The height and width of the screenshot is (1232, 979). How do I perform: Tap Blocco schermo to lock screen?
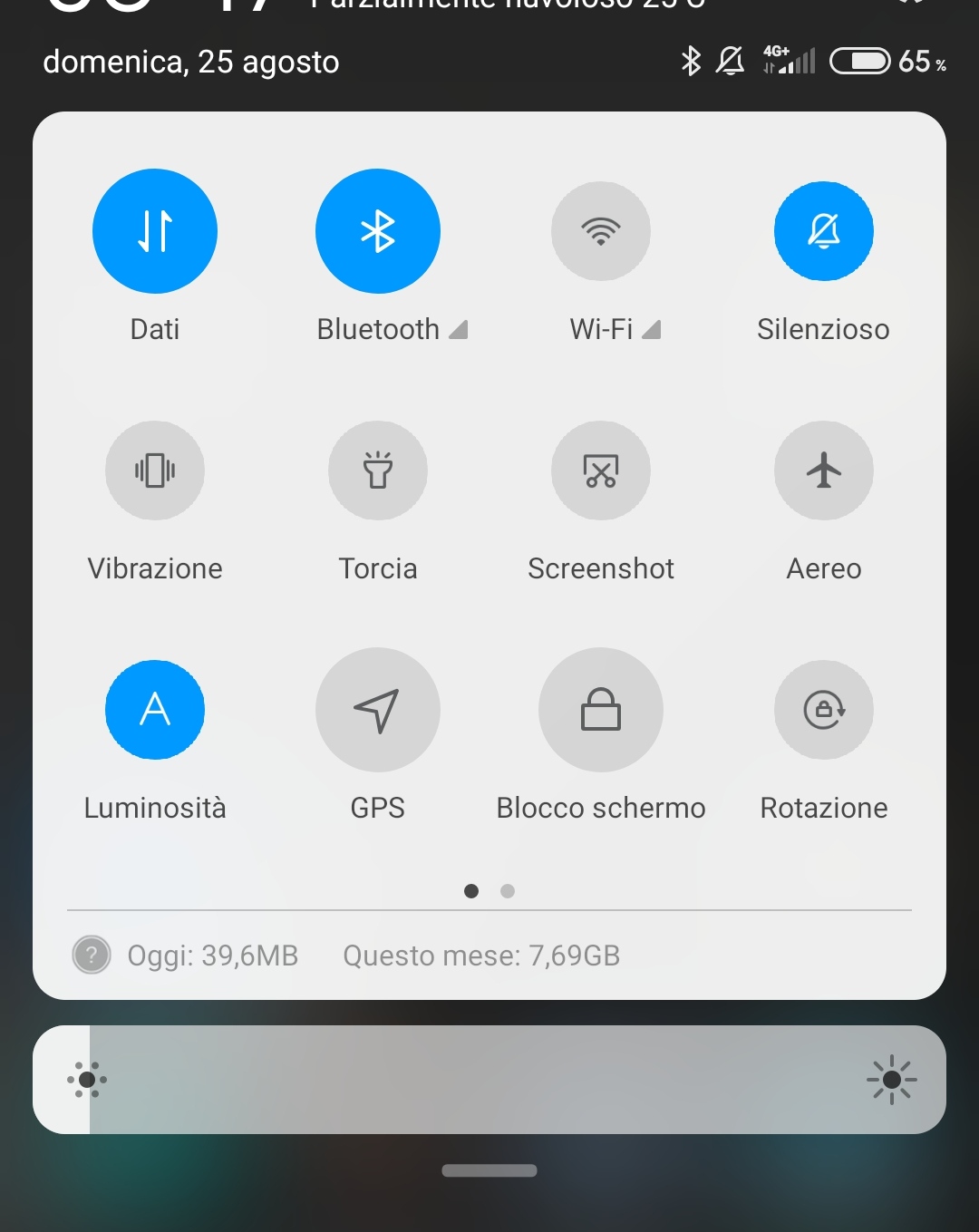tap(601, 710)
